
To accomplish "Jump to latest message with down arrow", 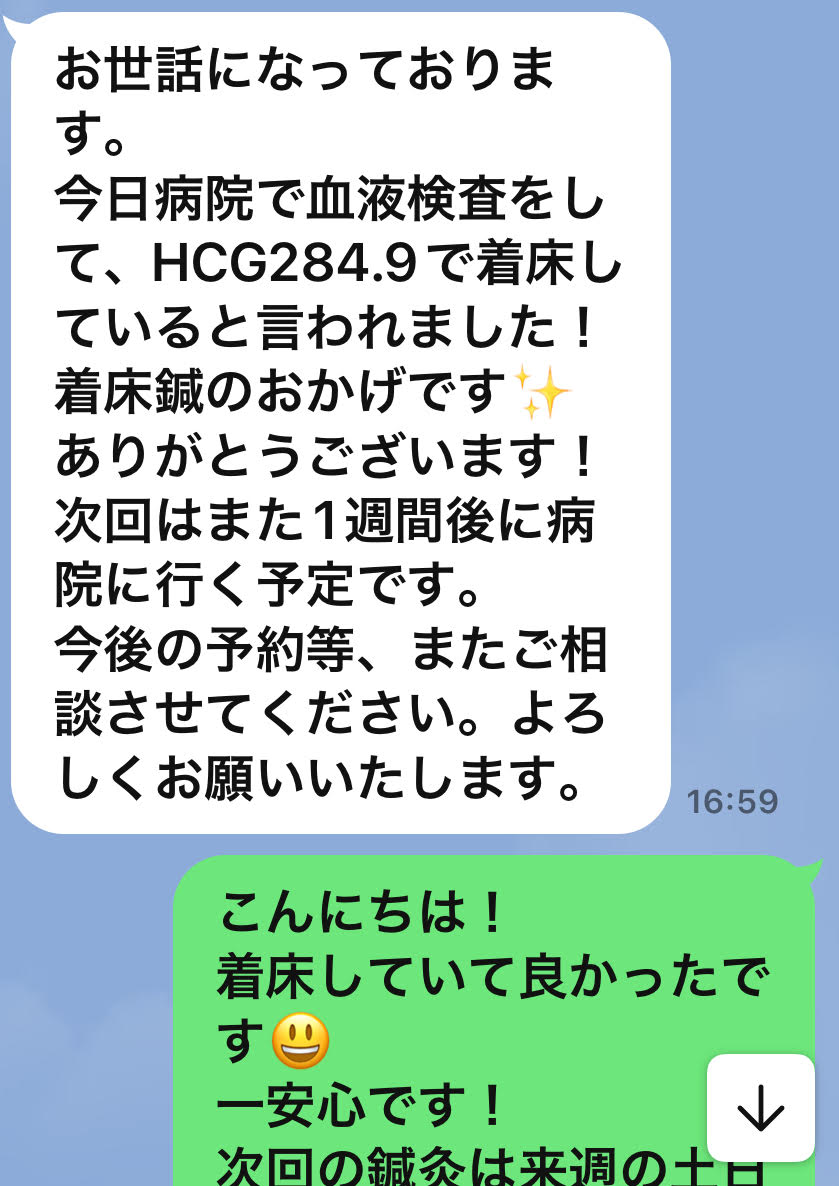I will point(761,1108).
